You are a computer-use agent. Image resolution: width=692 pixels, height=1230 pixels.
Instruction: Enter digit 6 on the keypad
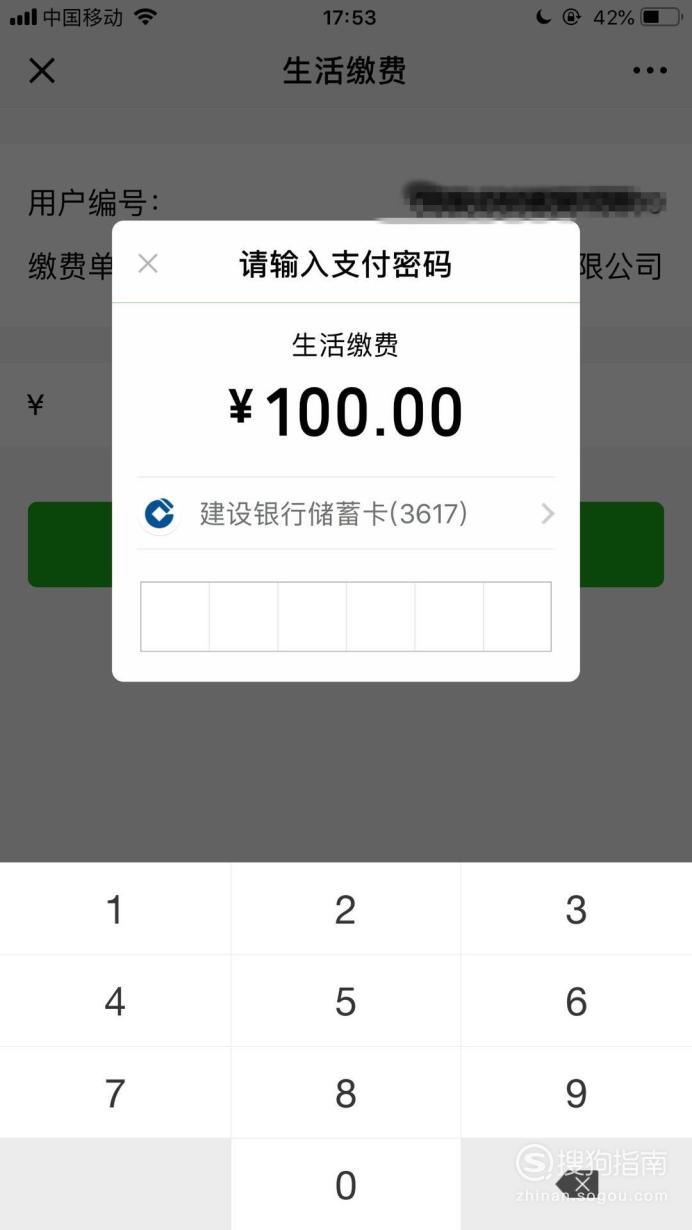[577, 1001]
